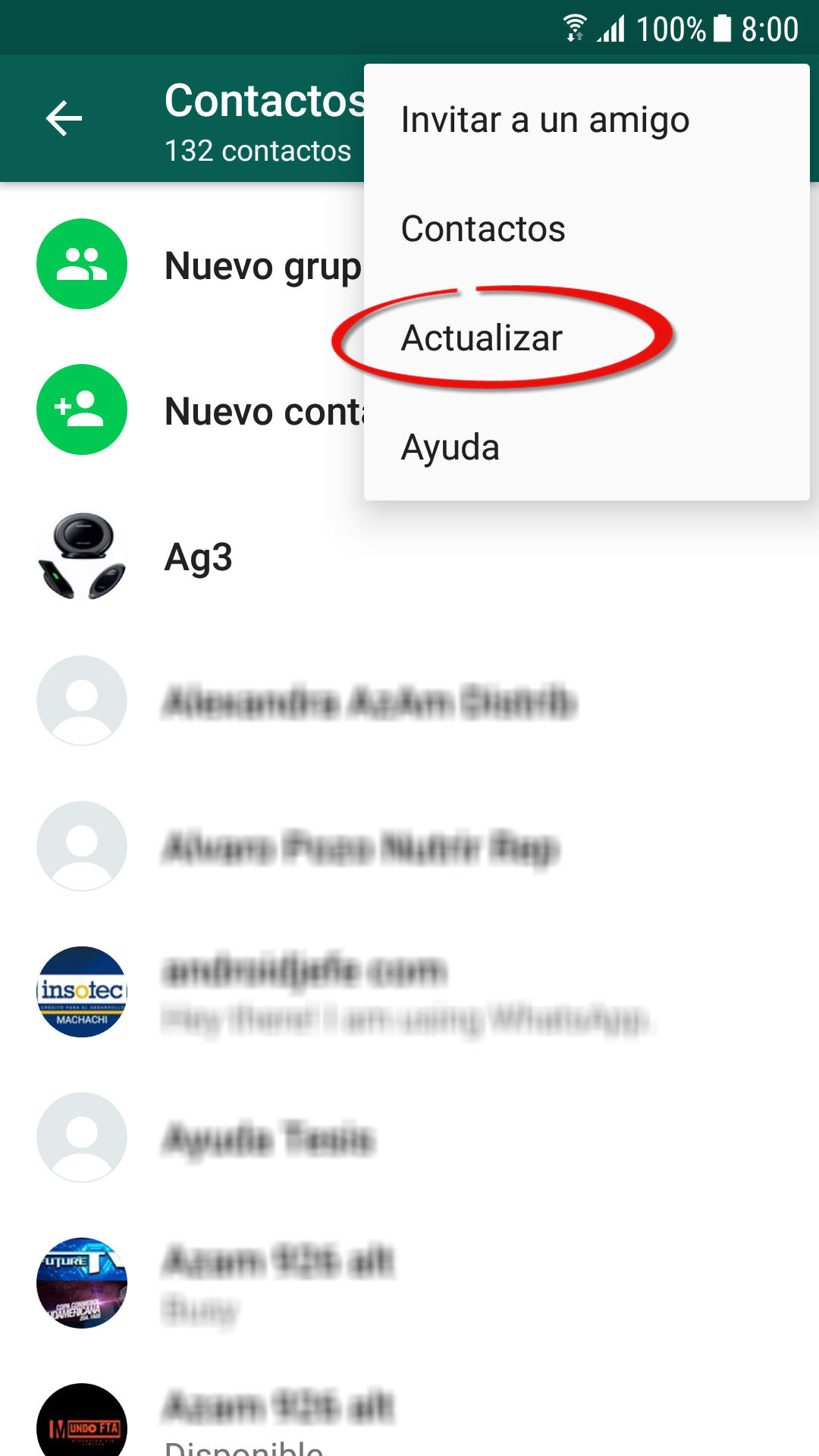Choose Contactos in the dropdown menu
This screenshot has width=819, height=1456.
[x=483, y=229]
